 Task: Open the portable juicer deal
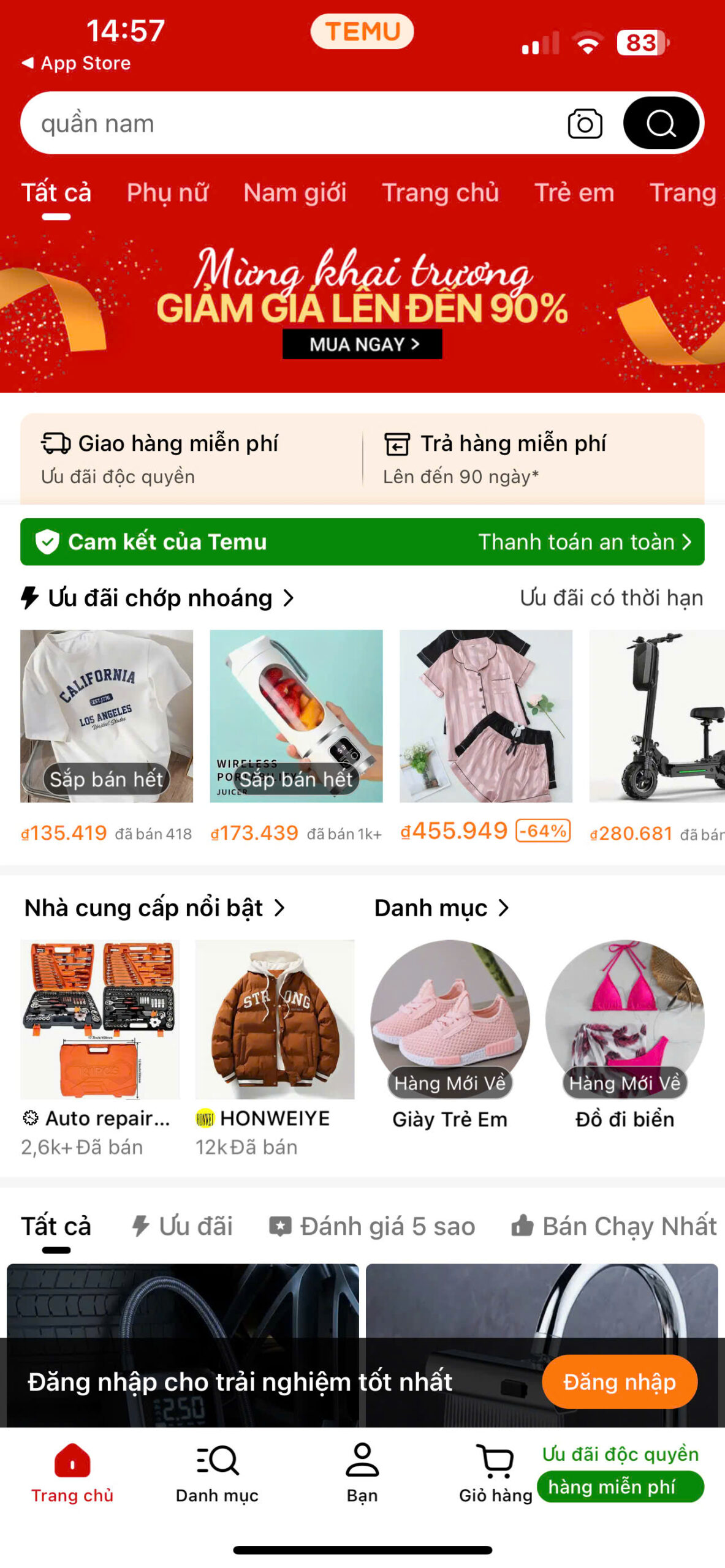(x=296, y=716)
